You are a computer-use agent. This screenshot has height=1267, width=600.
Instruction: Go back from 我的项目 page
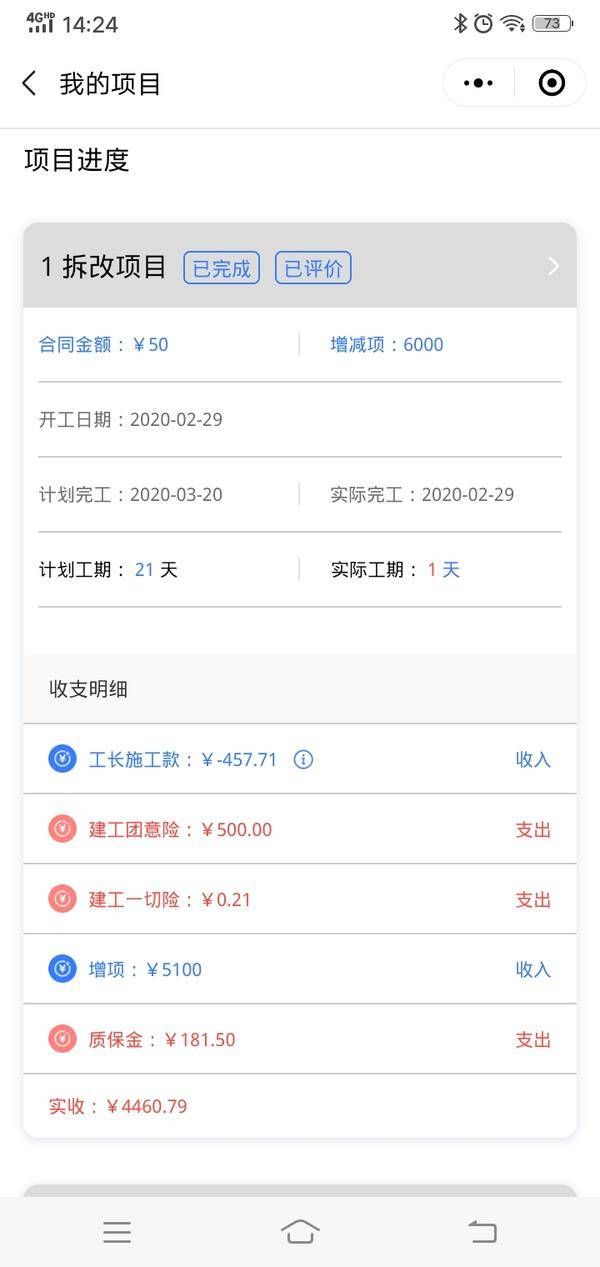tap(29, 84)
